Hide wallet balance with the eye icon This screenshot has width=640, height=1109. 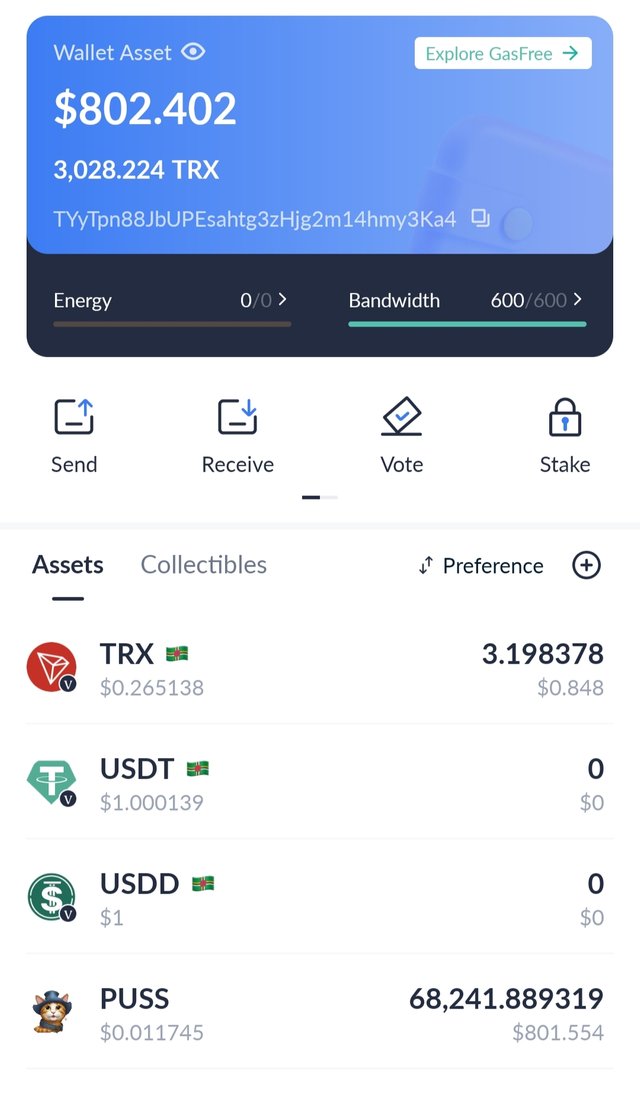(193, 52)
